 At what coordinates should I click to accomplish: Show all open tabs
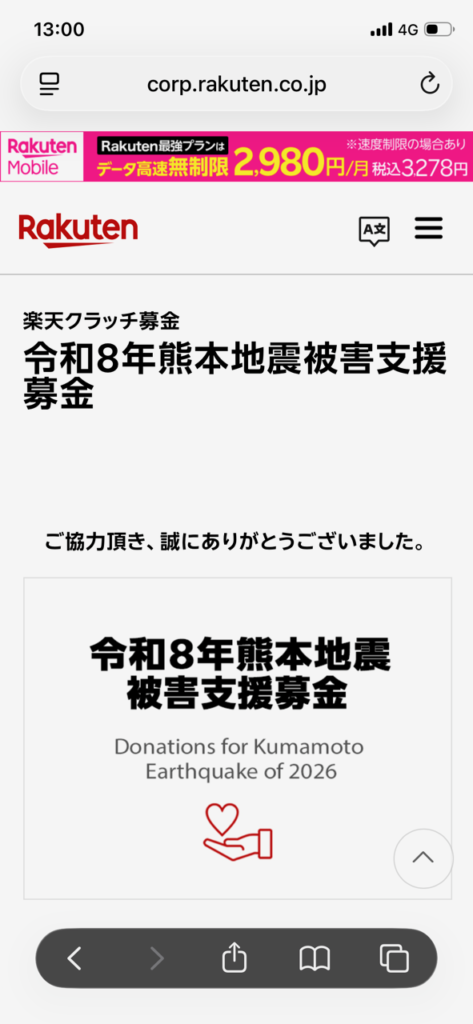point(394,958)
